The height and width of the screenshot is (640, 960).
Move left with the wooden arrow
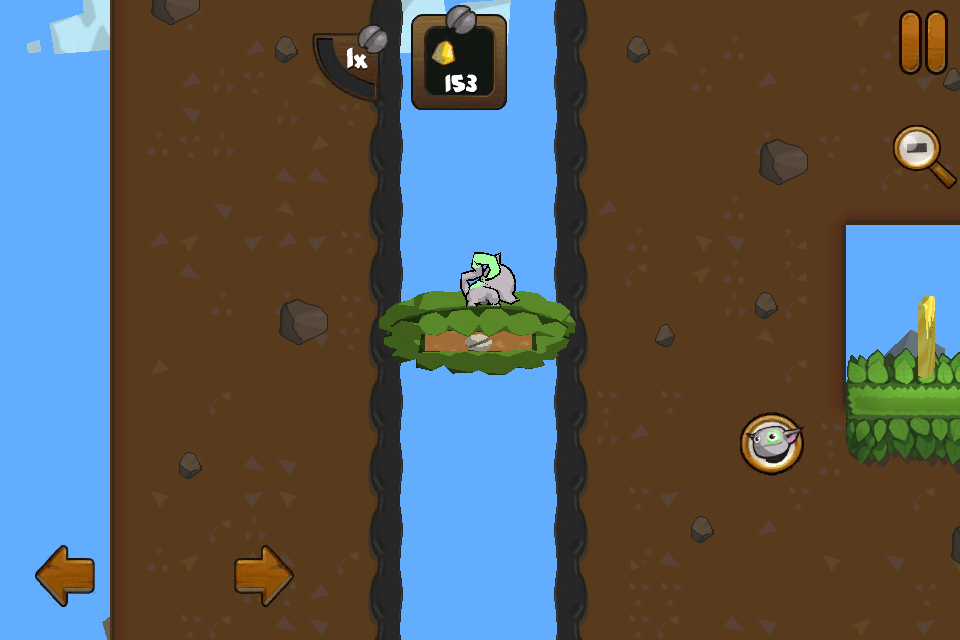(66, 575)
